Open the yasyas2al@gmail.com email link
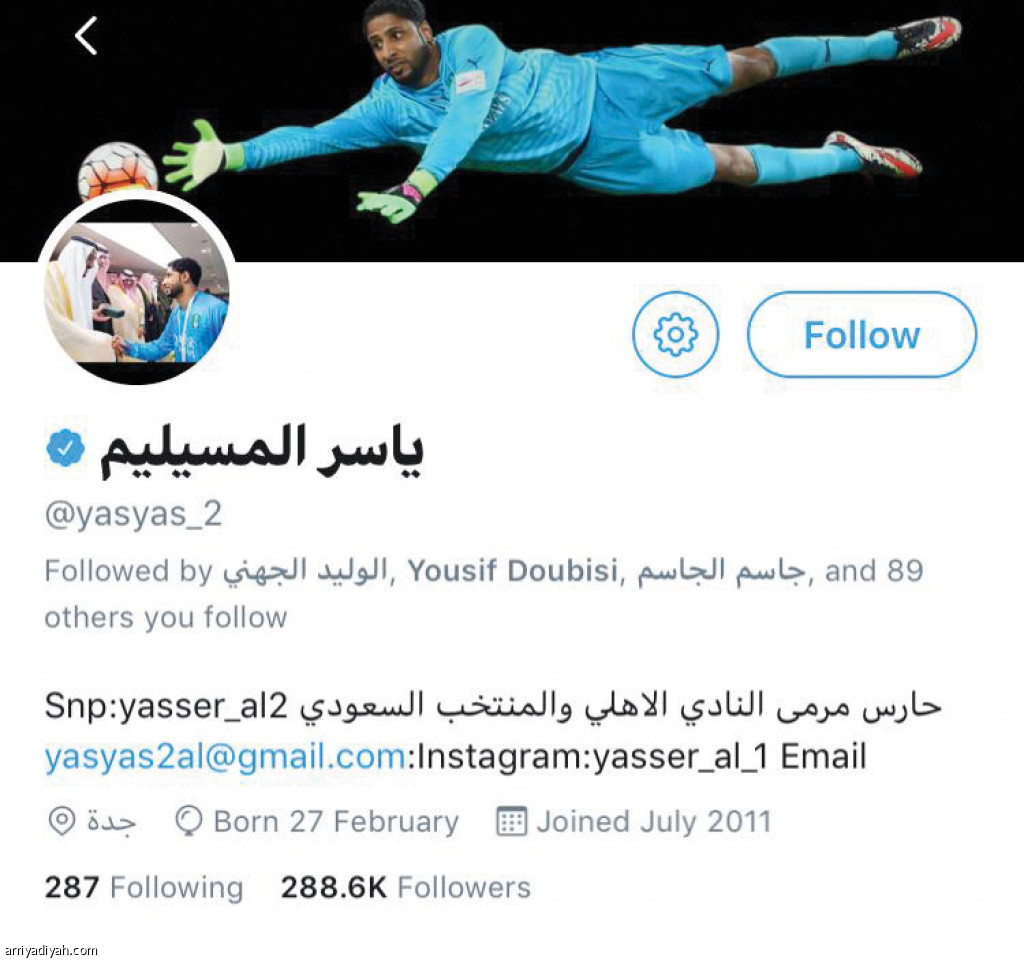This screenshot has width=1024, height=960. coord(225,757)
